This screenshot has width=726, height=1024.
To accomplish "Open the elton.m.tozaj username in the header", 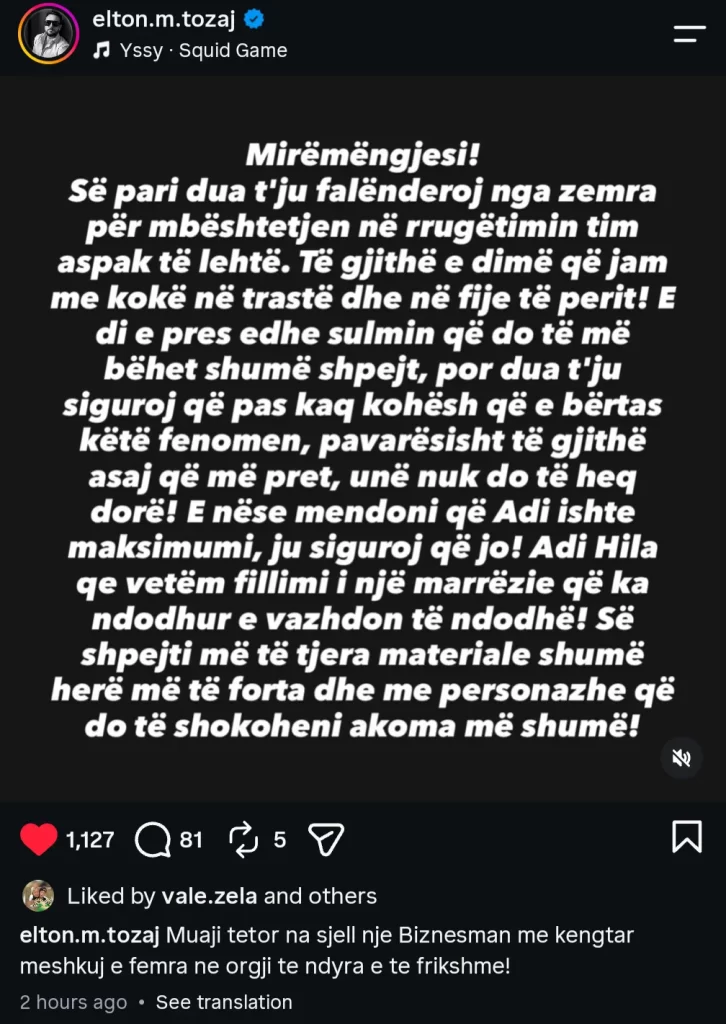I will tap(168, 20).
